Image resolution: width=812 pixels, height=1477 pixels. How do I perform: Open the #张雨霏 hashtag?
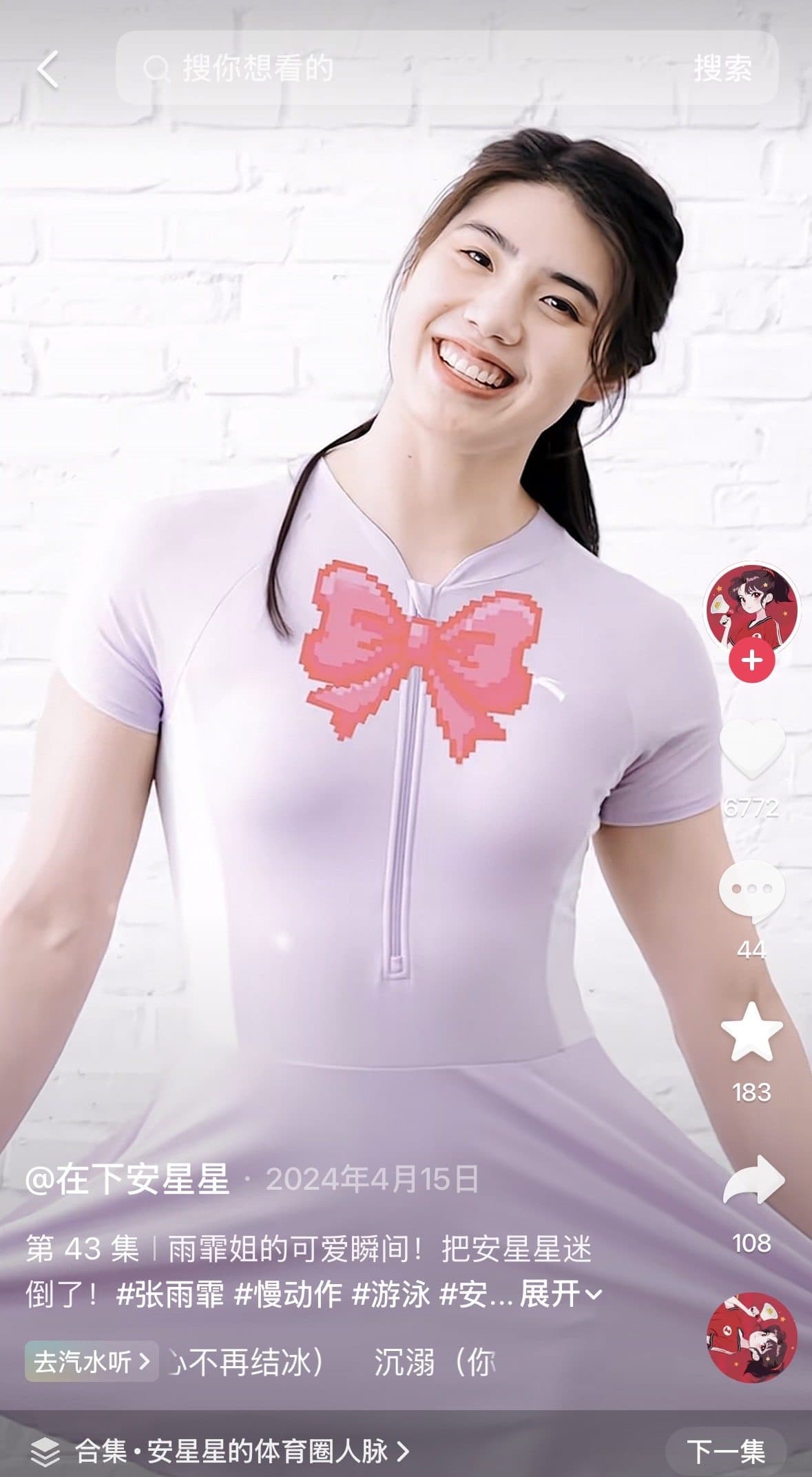170,1294
